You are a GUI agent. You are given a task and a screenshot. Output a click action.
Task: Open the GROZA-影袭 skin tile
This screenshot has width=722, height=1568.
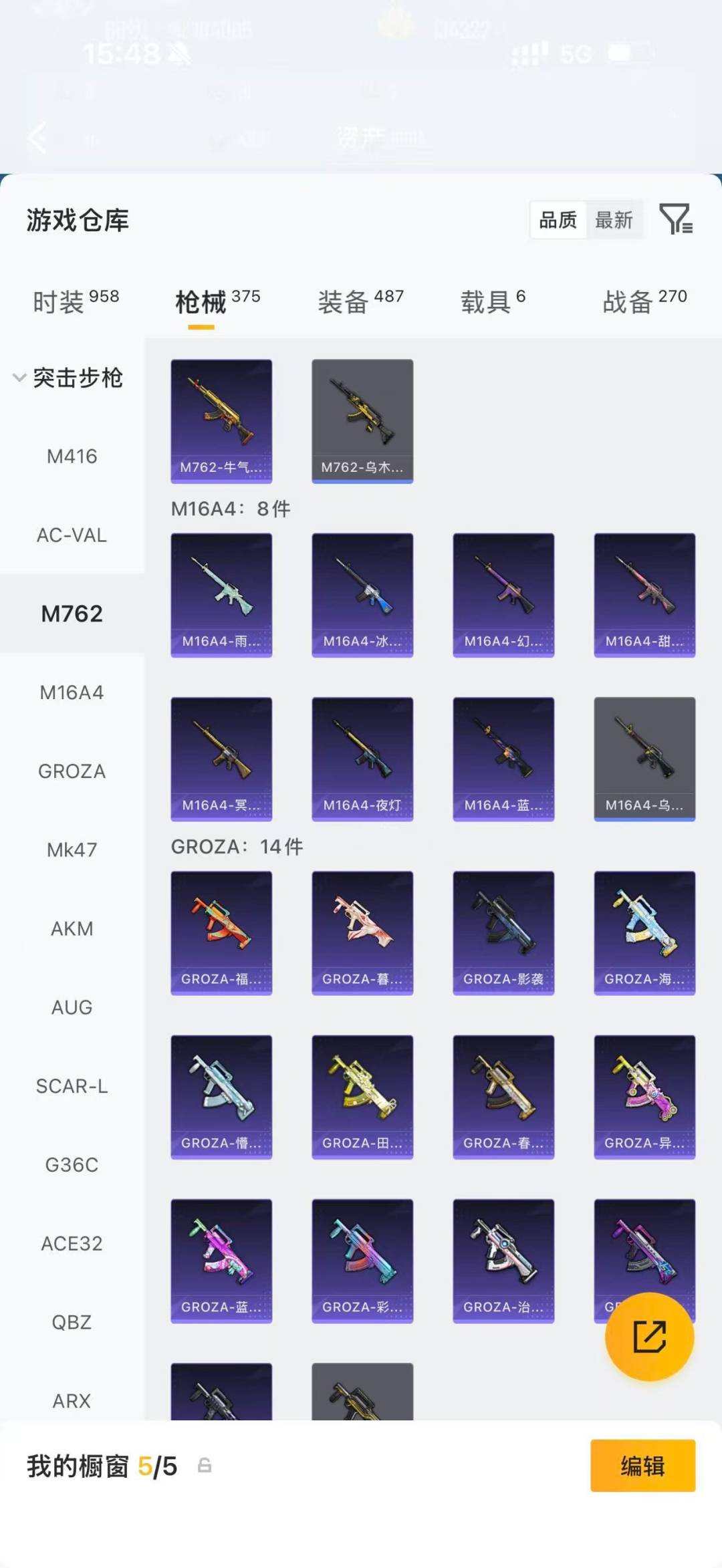[x=503, y=932]
